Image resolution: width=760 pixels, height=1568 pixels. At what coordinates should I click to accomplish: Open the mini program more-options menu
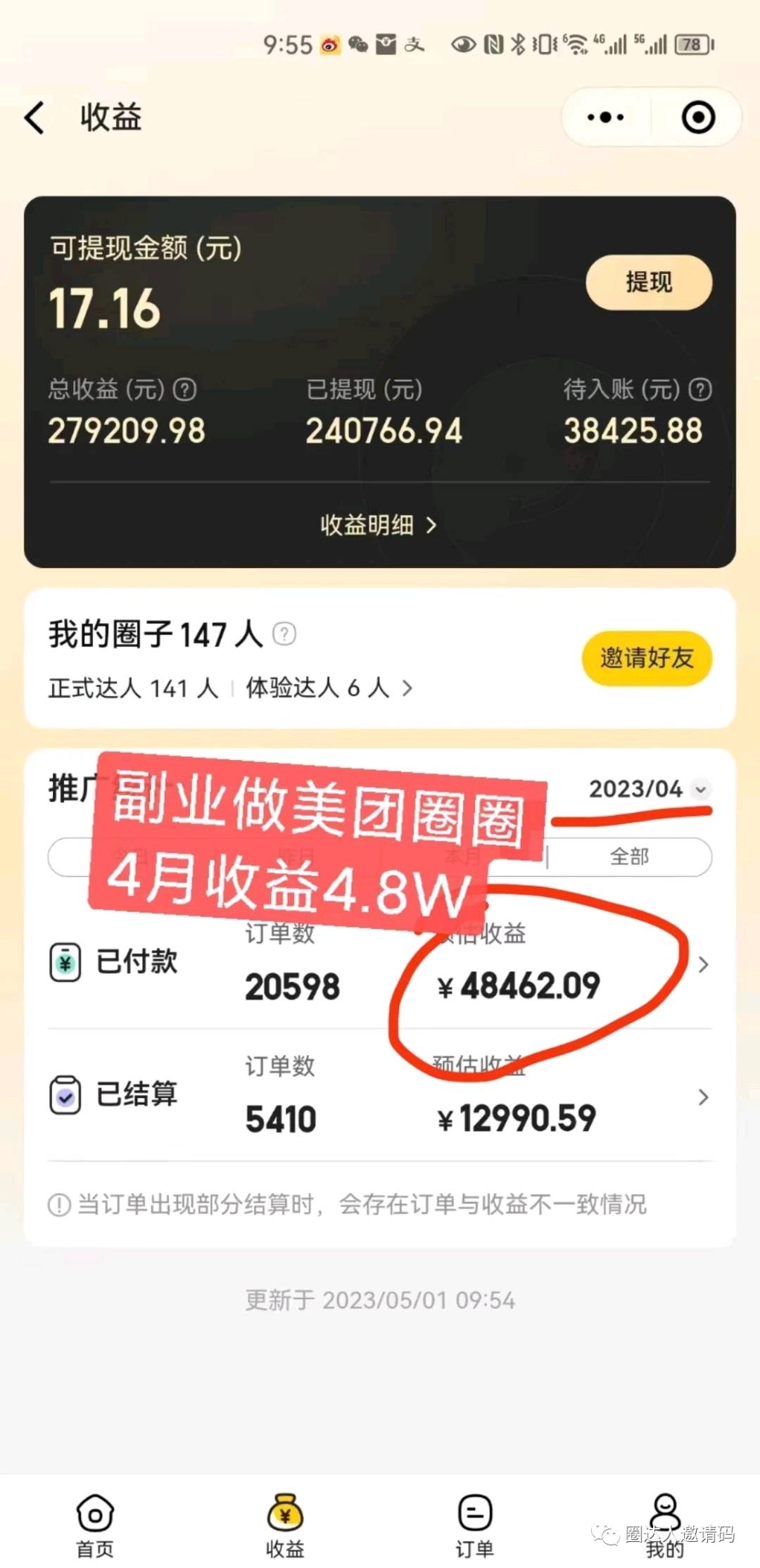pos(605,118)
